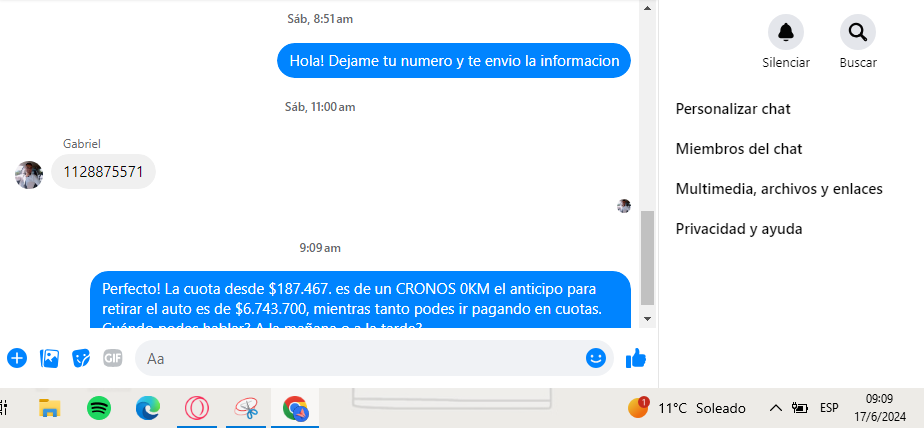
Task: Open Gabriel's profile picture
Action: tap(29, 175)
